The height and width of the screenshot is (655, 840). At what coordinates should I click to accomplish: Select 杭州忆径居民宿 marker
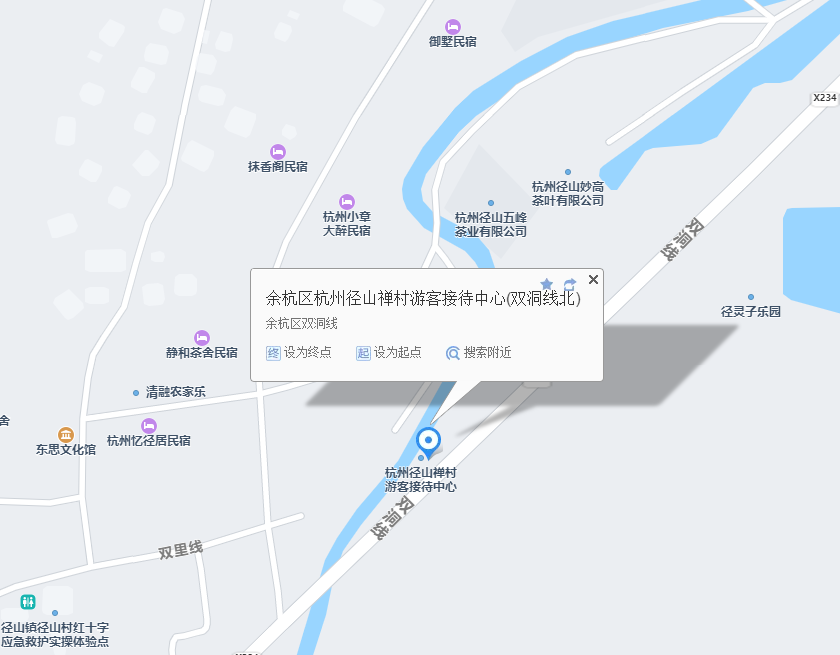tap(149, 426)
